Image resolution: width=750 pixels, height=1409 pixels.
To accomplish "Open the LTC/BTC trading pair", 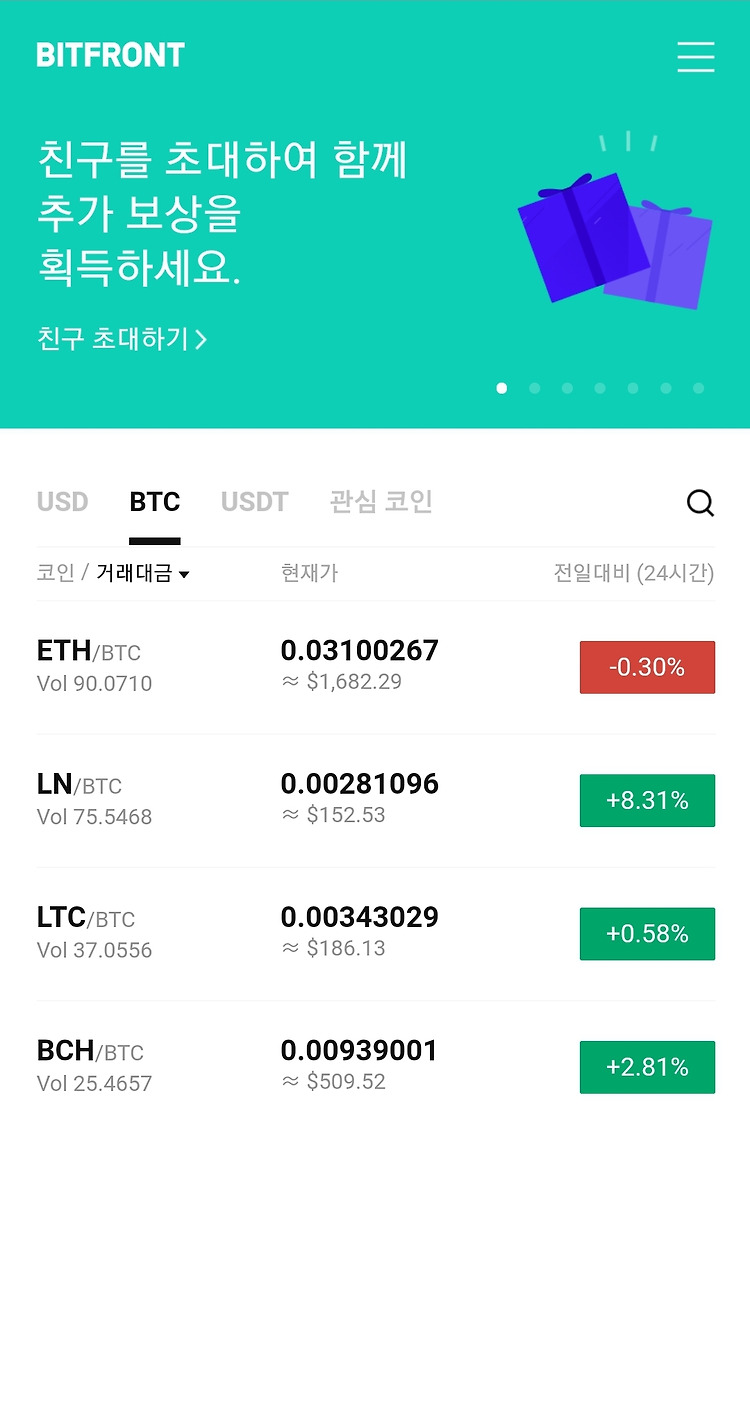I will point(375,933).
